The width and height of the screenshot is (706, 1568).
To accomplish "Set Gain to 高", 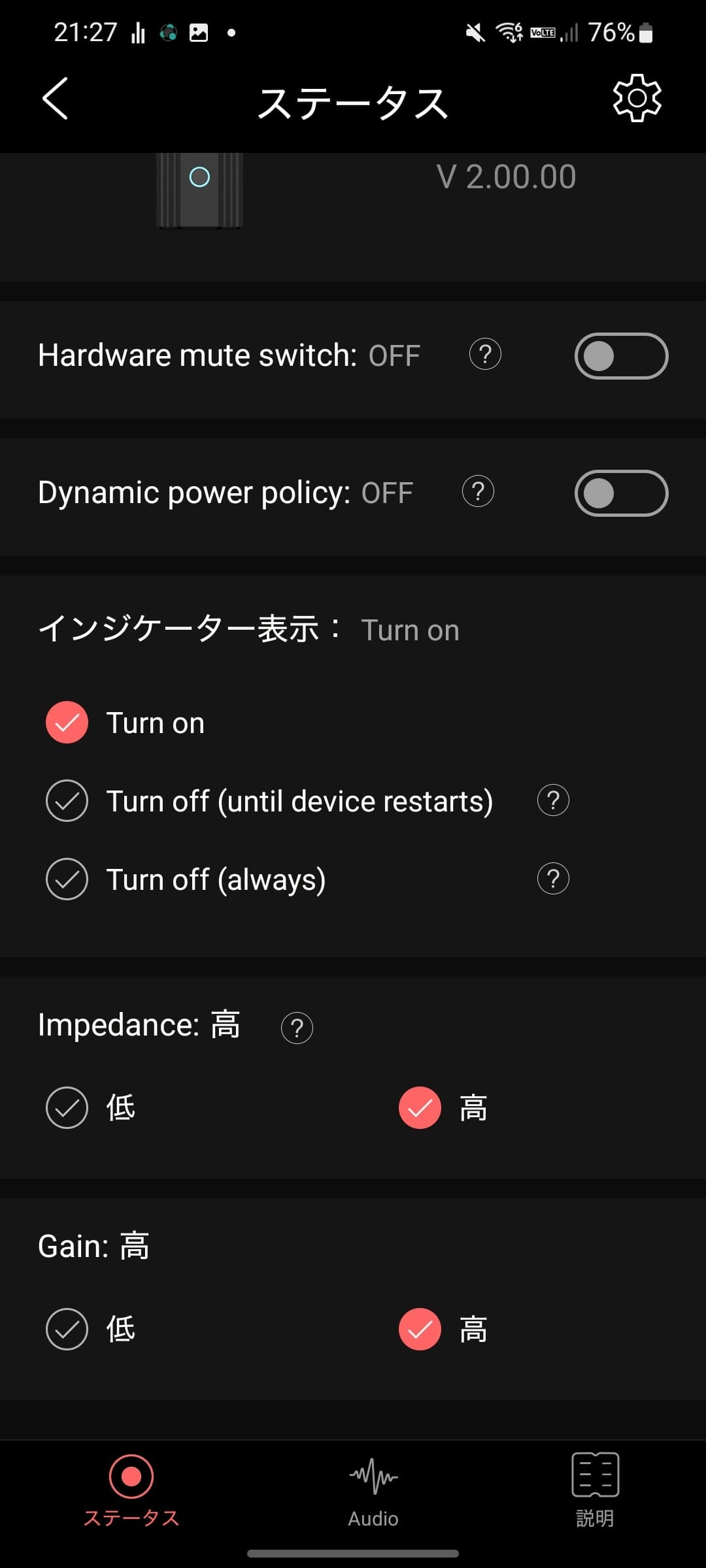I will click(x=420, y=1330).
